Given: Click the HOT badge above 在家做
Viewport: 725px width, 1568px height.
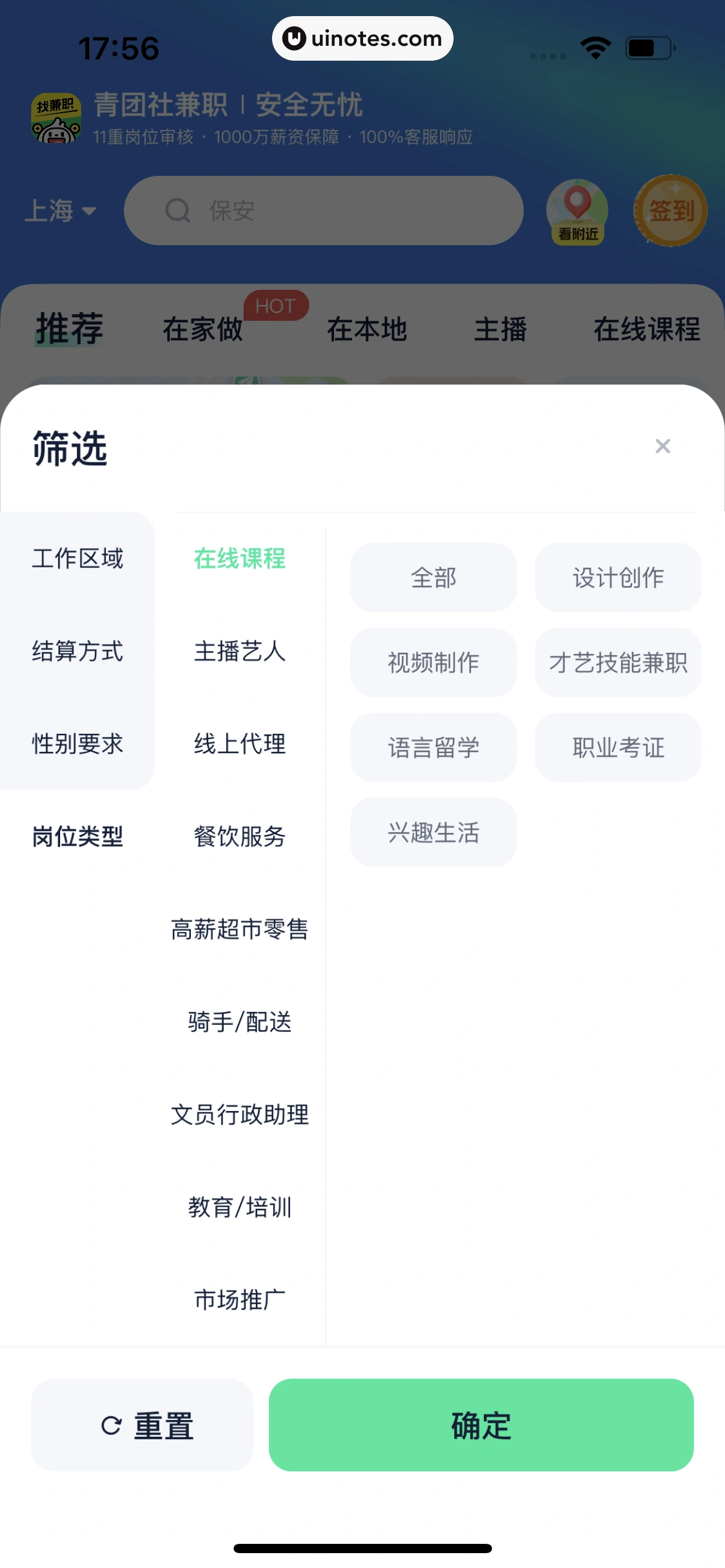Looking at the screenshot, I should 277,305.
